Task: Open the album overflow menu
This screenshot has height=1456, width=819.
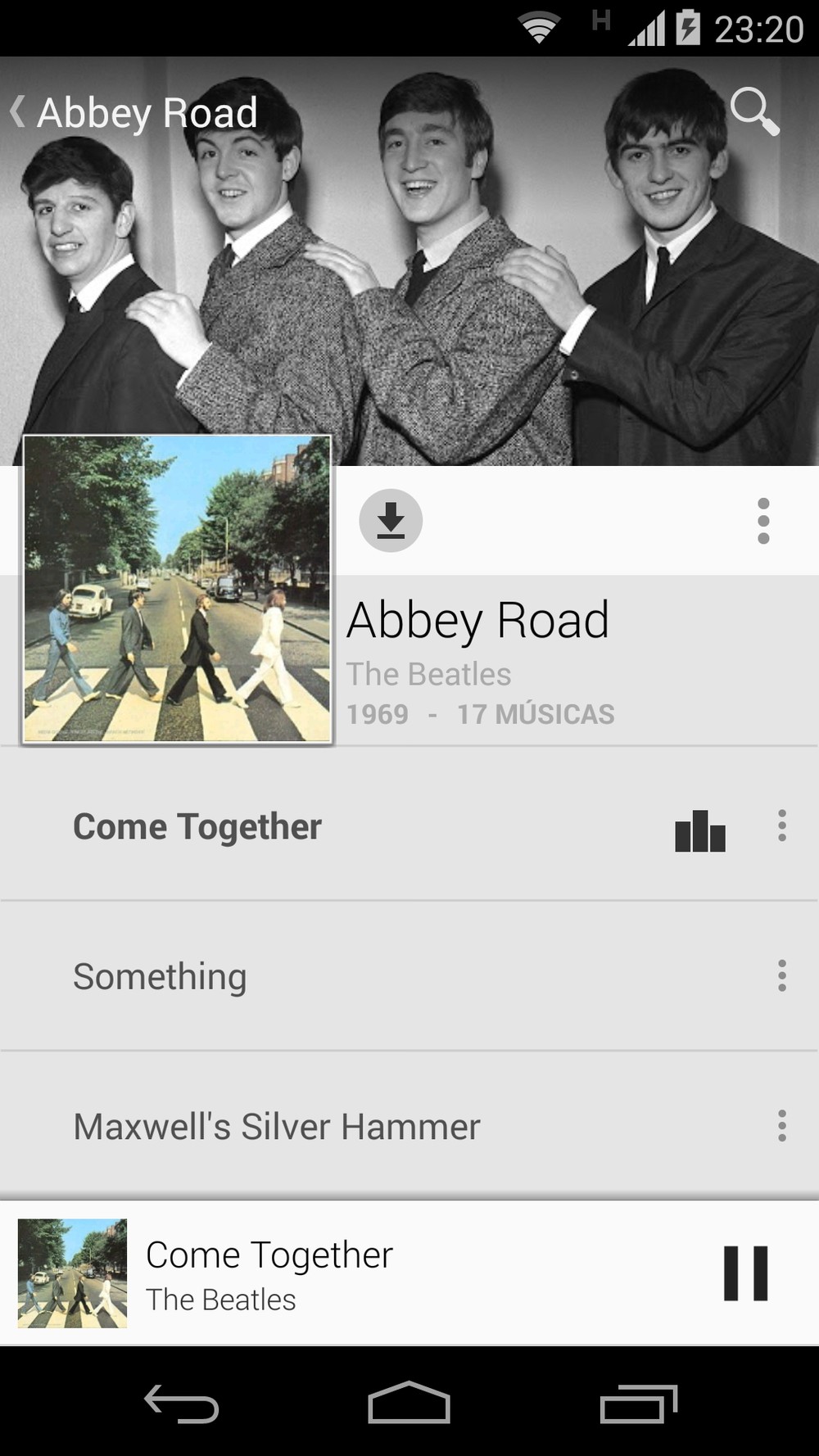Action: coord(763,521)
